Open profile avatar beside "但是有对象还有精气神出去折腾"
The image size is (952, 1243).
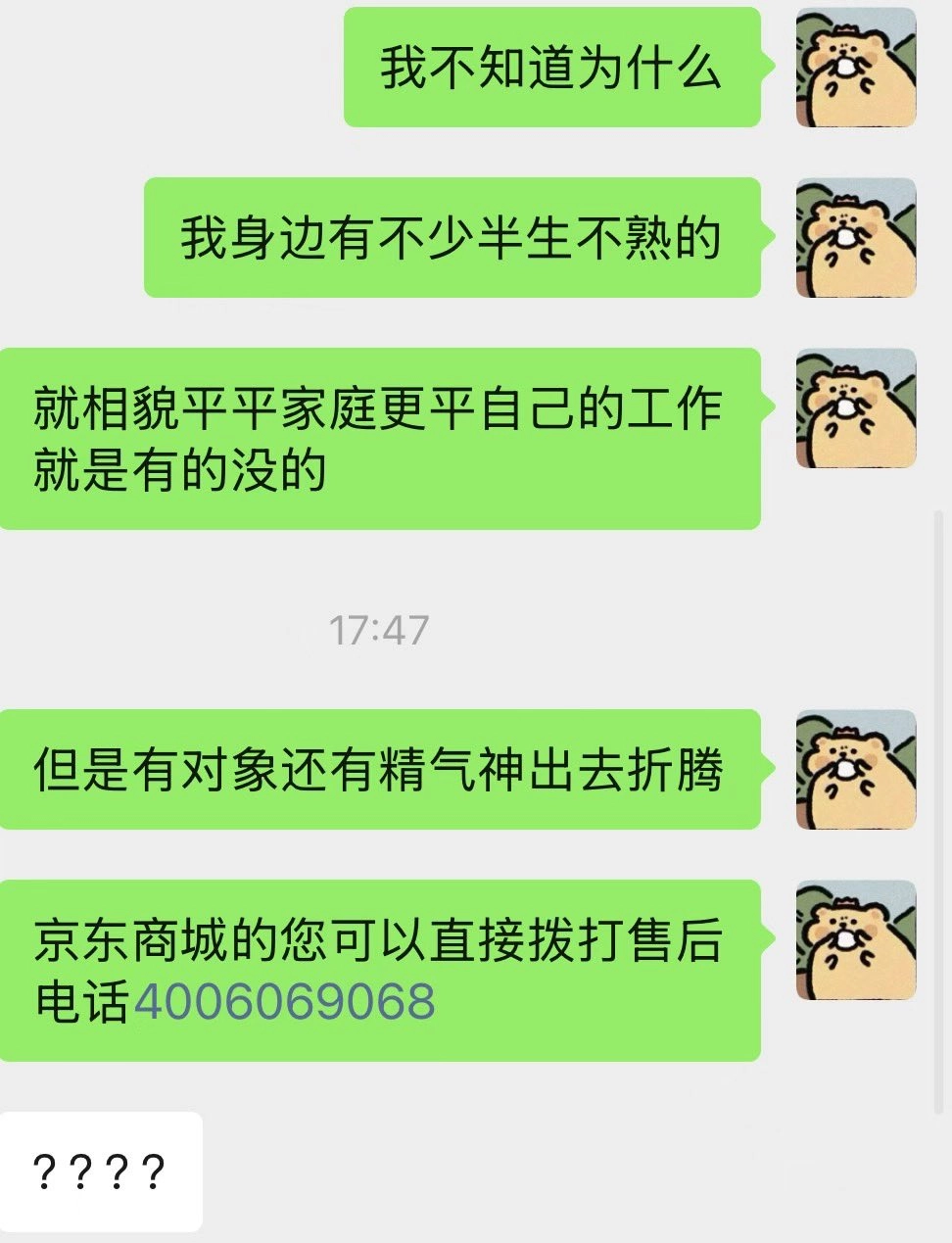[x=855, y=770]
